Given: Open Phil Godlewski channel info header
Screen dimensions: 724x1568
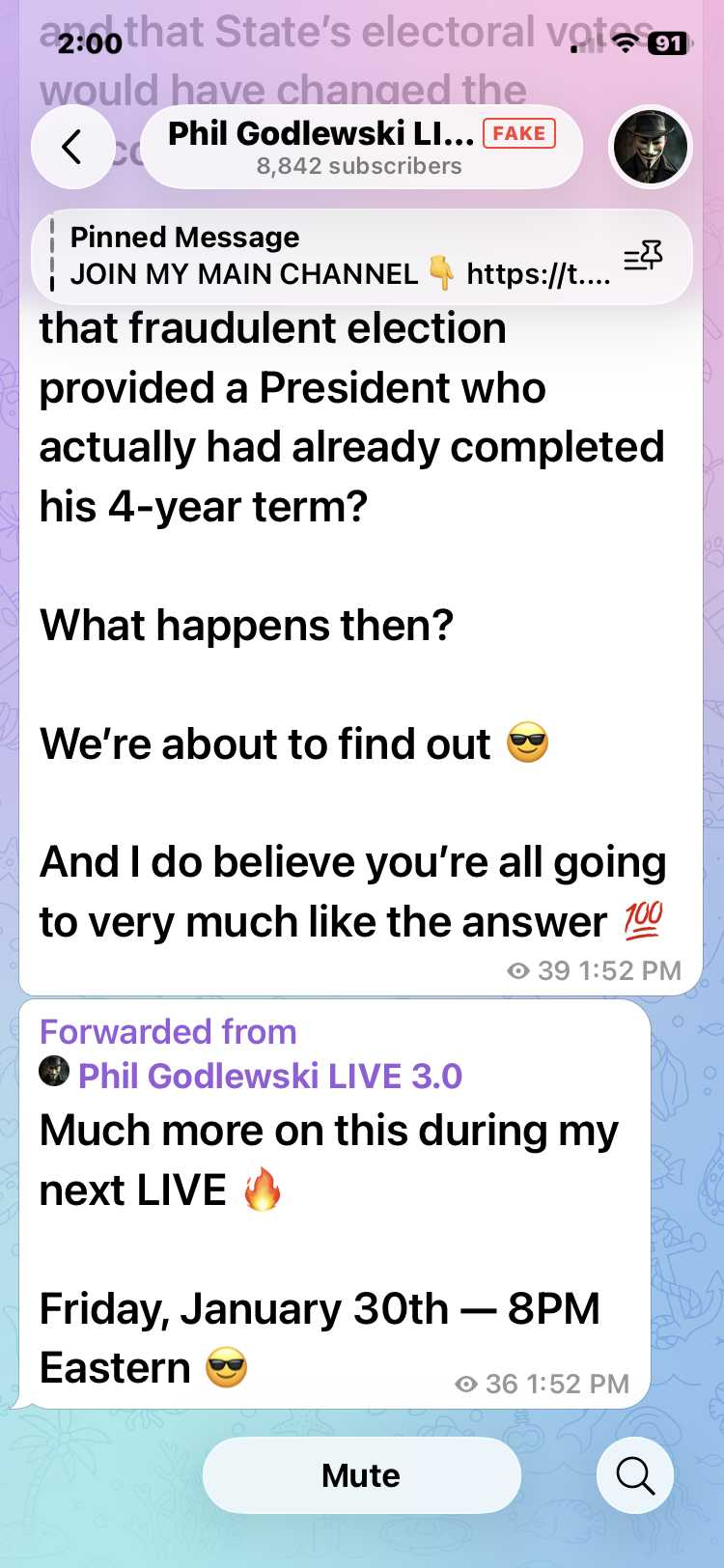Looking at the screenshot, I should click(x=359, y=148).
